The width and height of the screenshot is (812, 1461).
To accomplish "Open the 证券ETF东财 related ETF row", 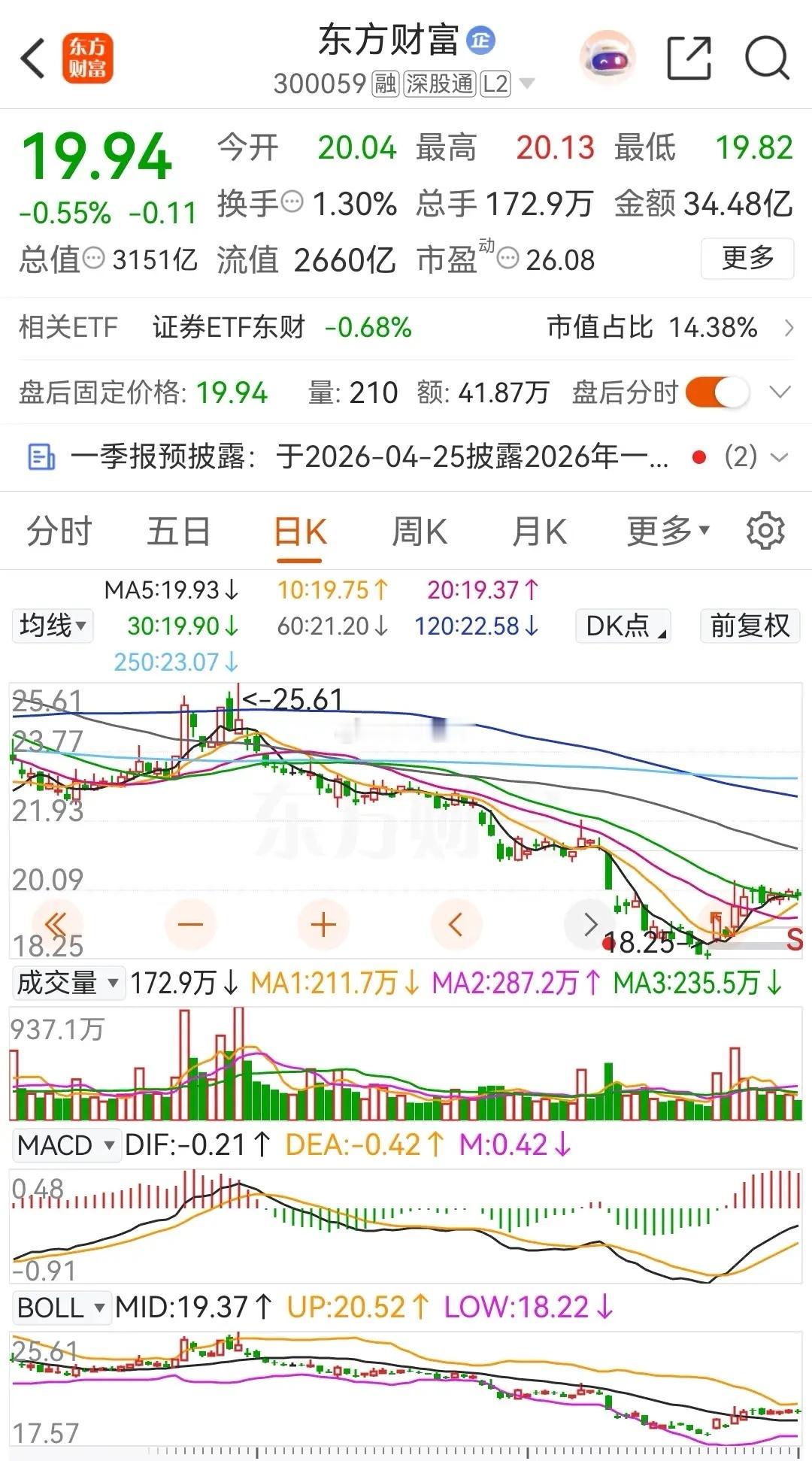I will (x=406, y=328).
